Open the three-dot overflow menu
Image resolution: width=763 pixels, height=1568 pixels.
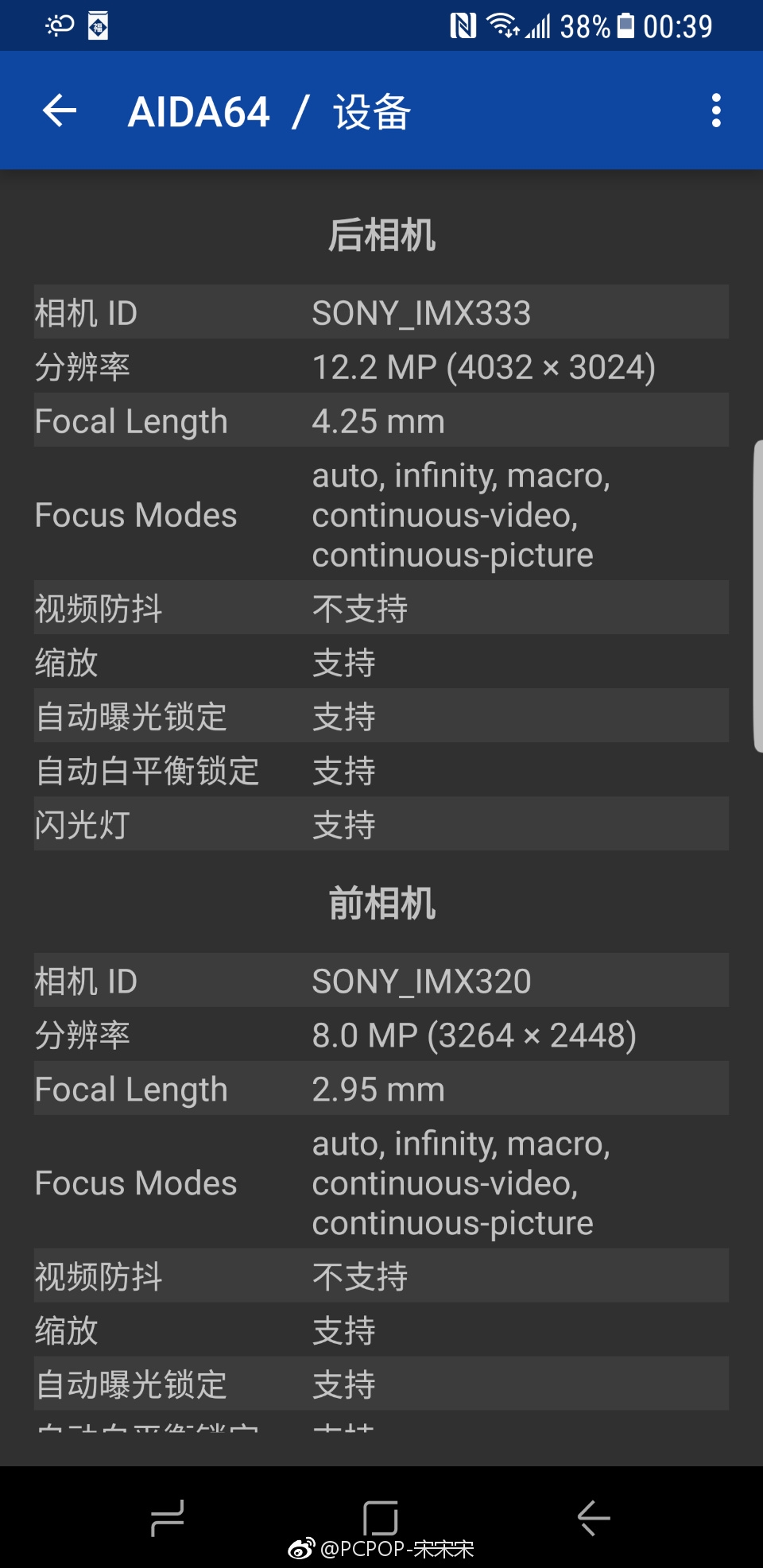pos(716,110)
